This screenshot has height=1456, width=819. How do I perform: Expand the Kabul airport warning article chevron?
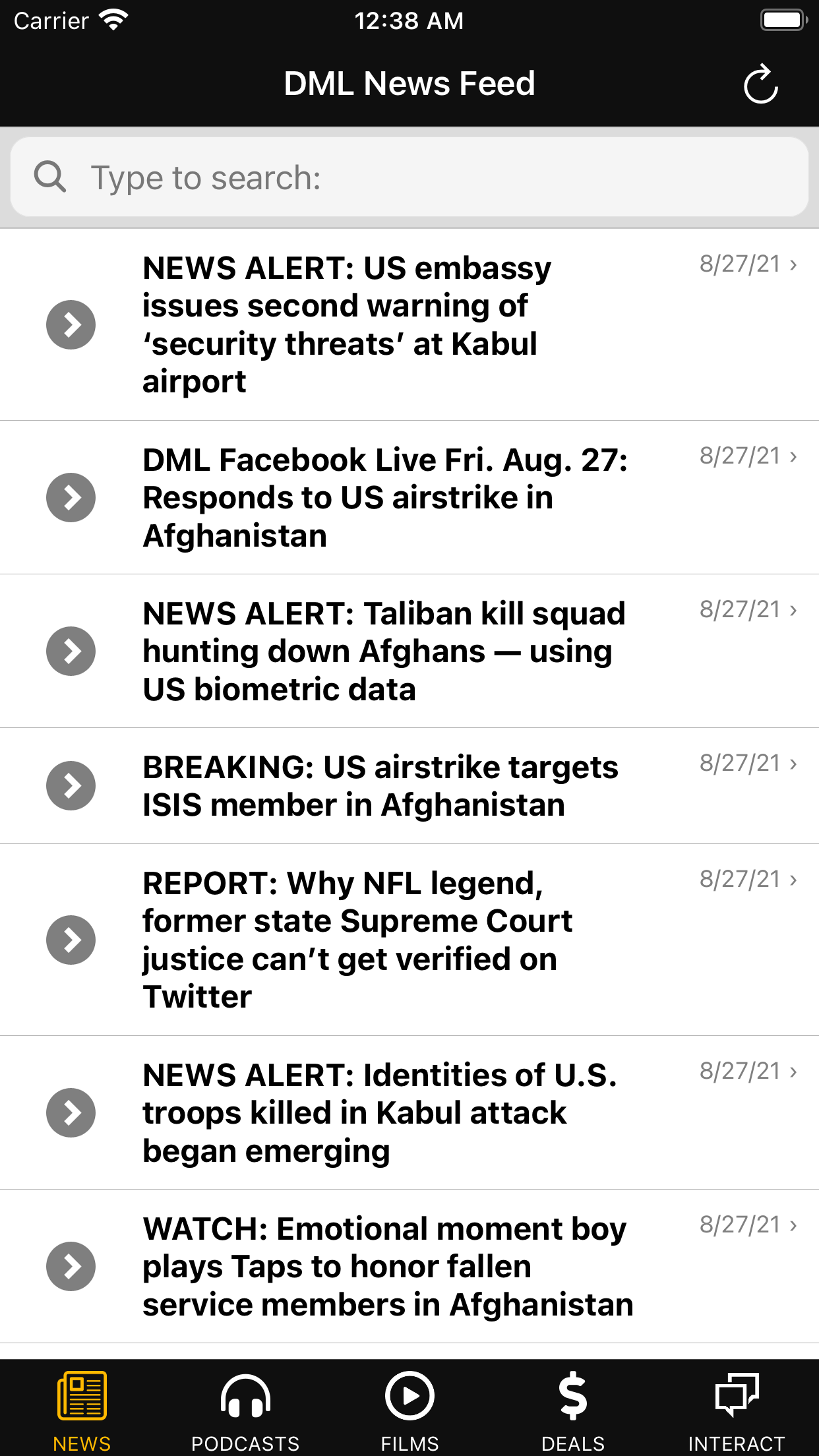(71, 324)
